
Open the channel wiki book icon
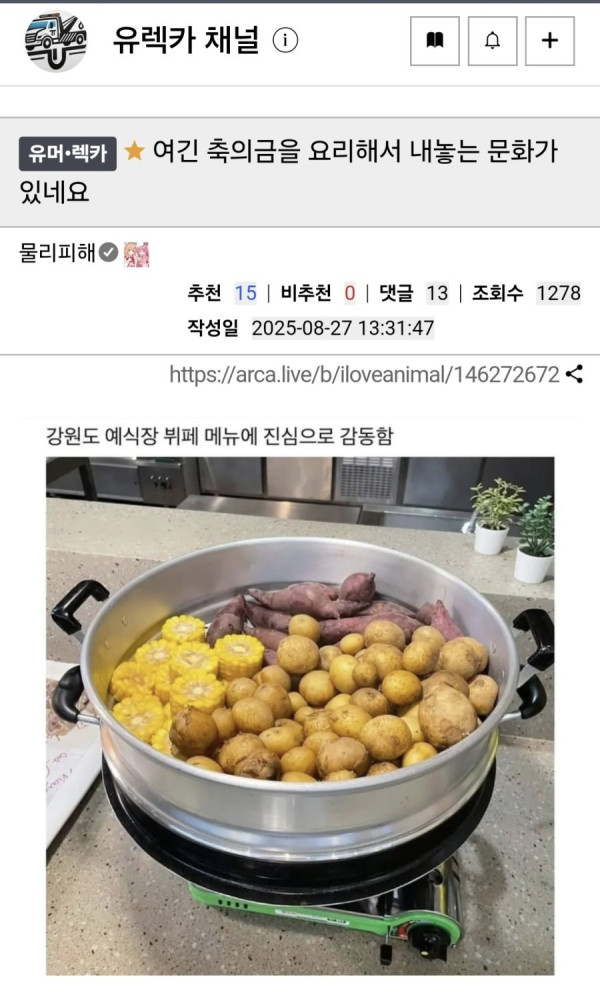coord(435,41)
